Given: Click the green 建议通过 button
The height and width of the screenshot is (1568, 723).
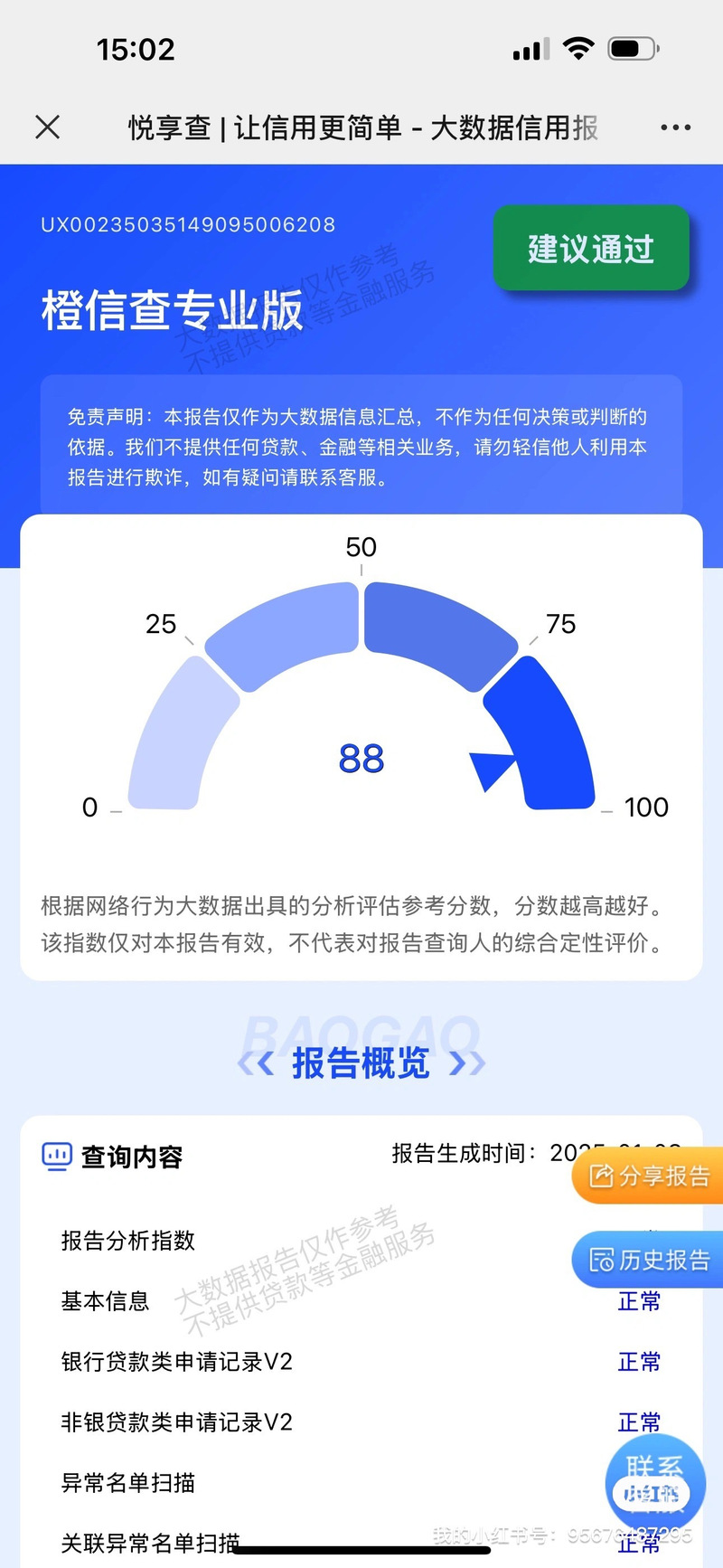Looking at the screenshot, I should point(592,248).
